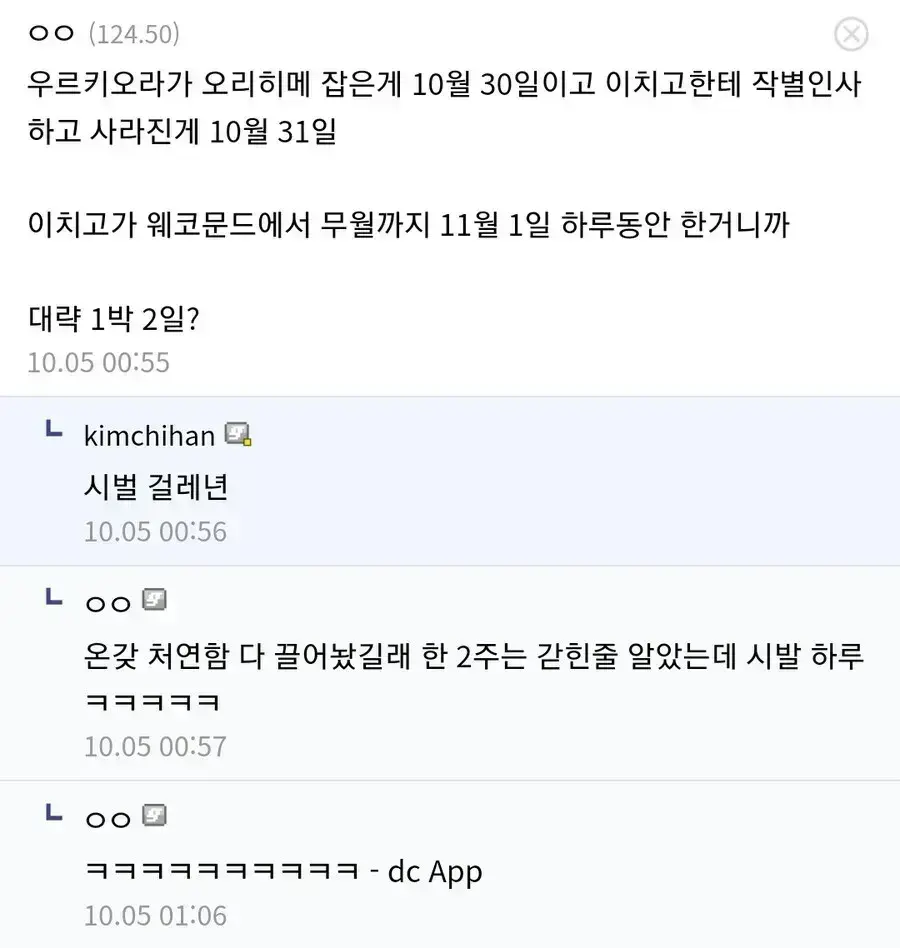
Task: Open the gallog icon beside kimchihan
Action: [x=238, y=436]
